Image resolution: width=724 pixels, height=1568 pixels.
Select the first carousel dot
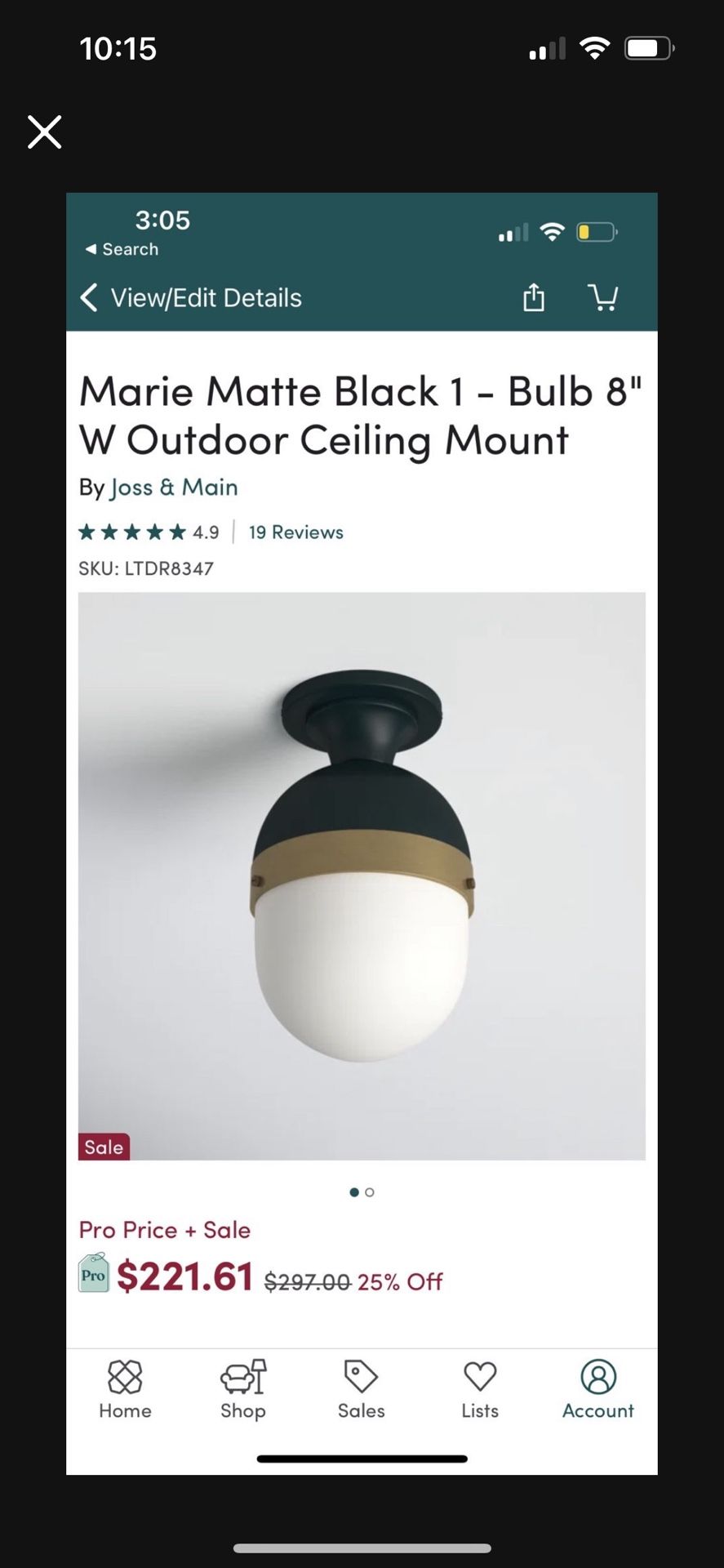353,1192
